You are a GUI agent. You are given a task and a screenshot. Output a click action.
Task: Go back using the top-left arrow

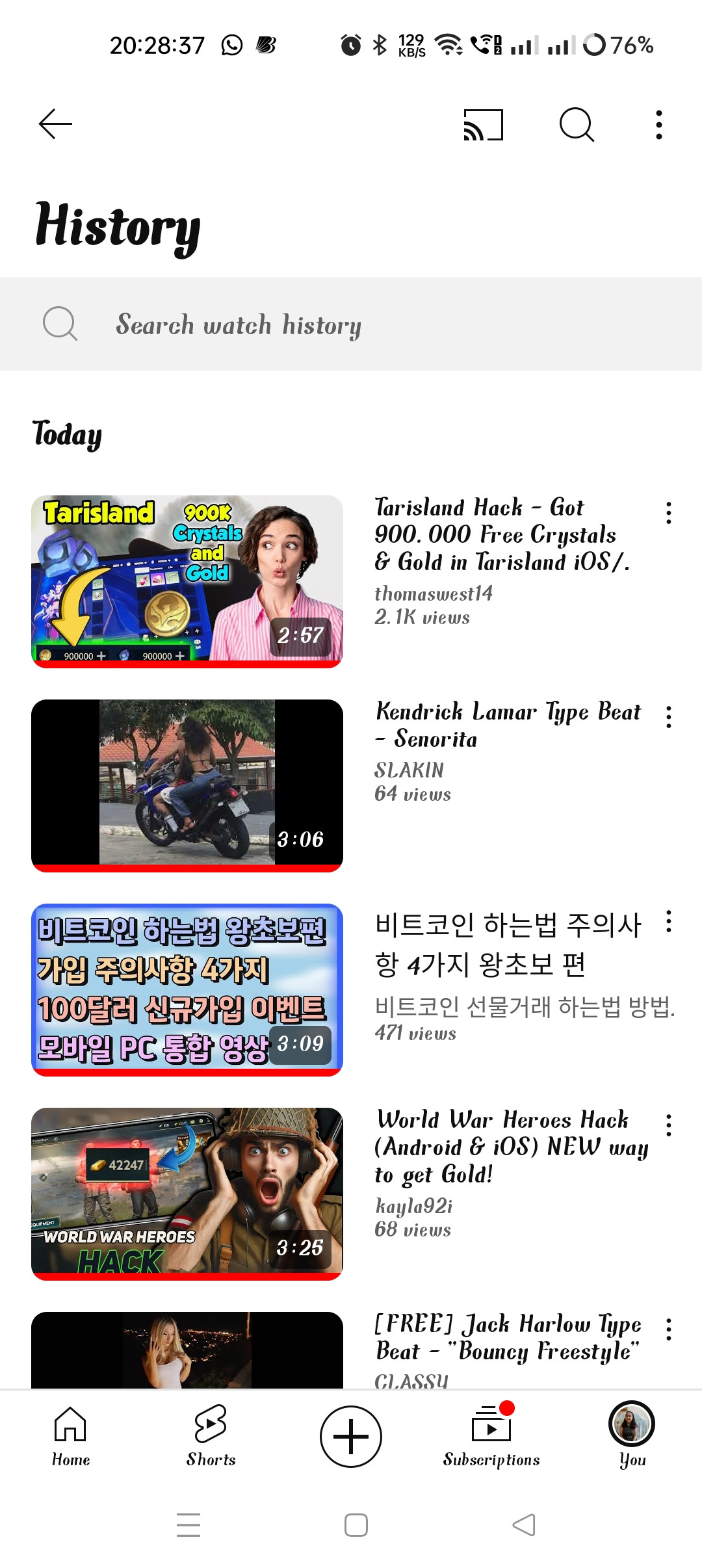coord(55,124)
